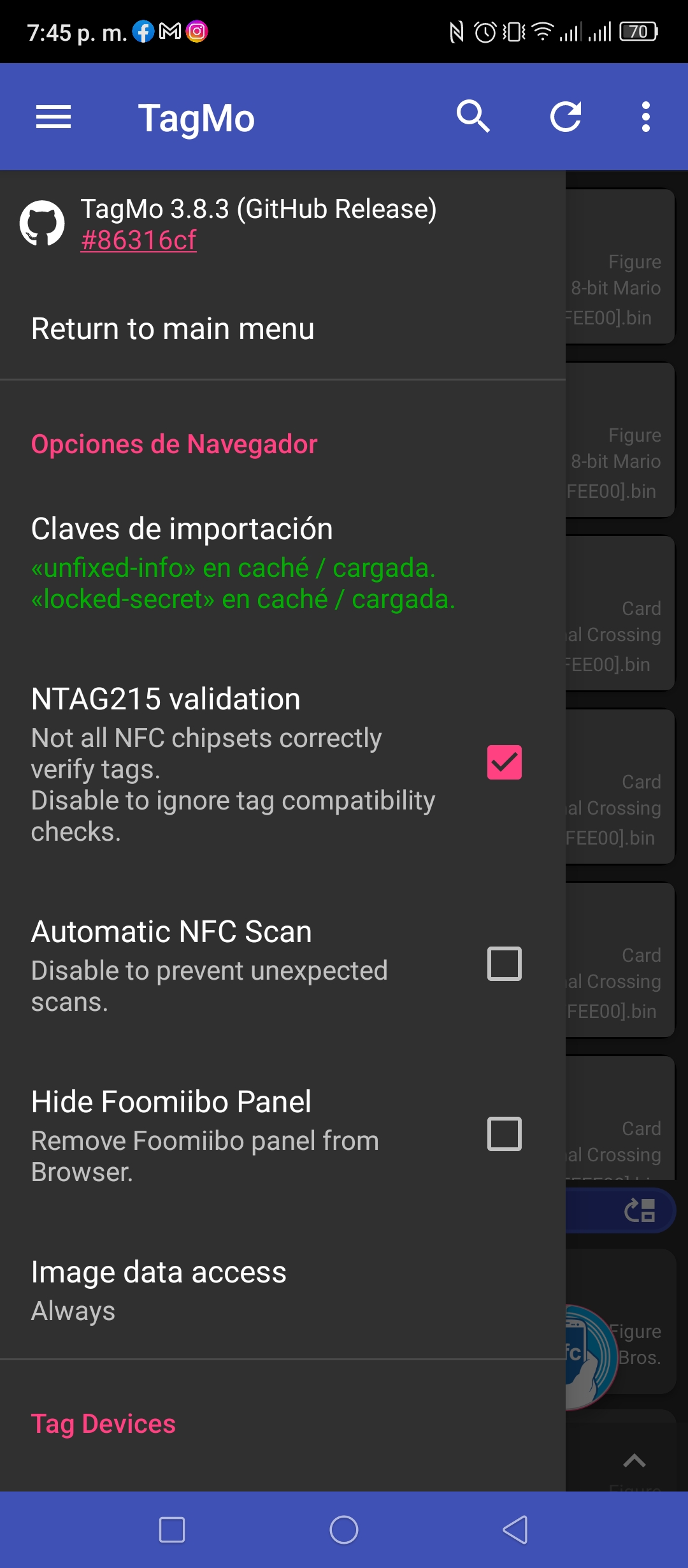Open Image data access setting
The height and width of the screenshot is (1568, 688).
coord(283,1290)
